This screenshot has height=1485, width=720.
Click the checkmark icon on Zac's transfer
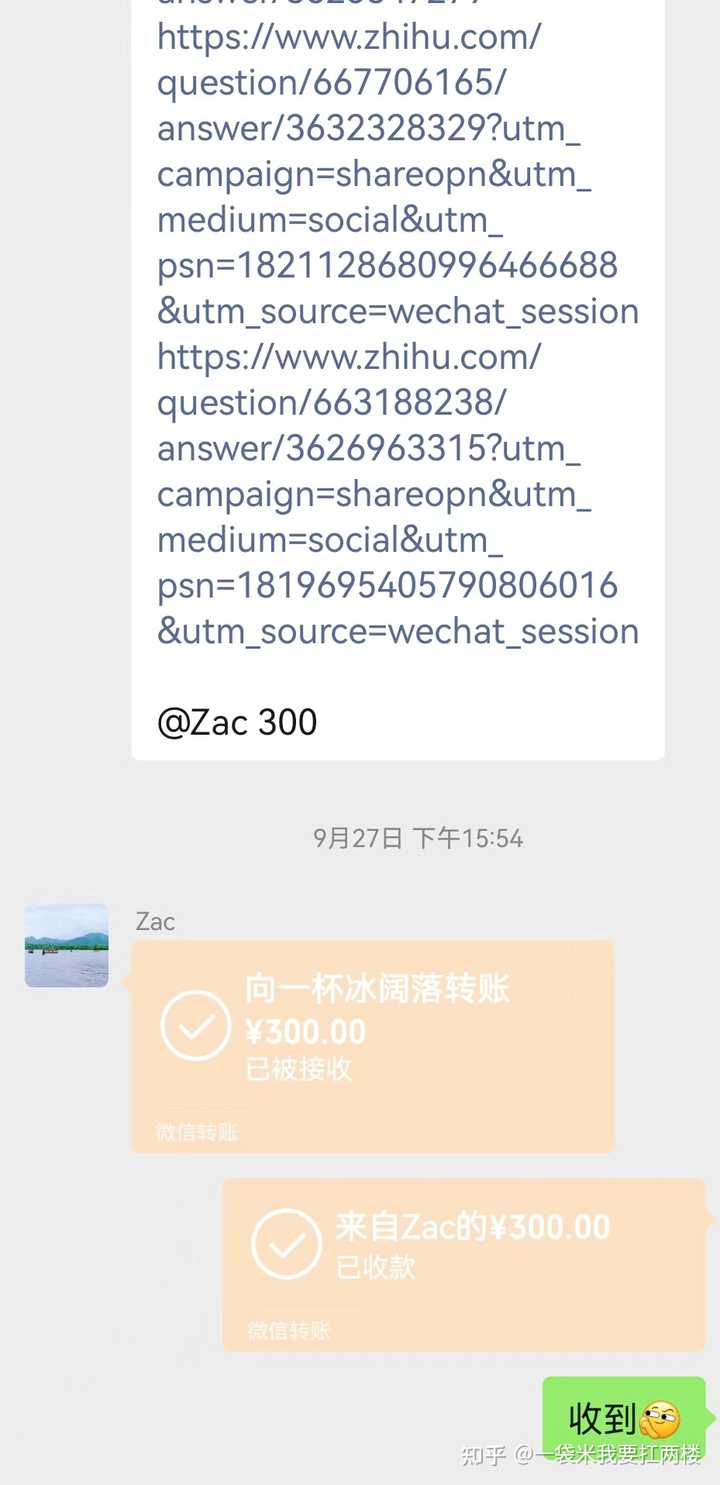coord(196,1027)
